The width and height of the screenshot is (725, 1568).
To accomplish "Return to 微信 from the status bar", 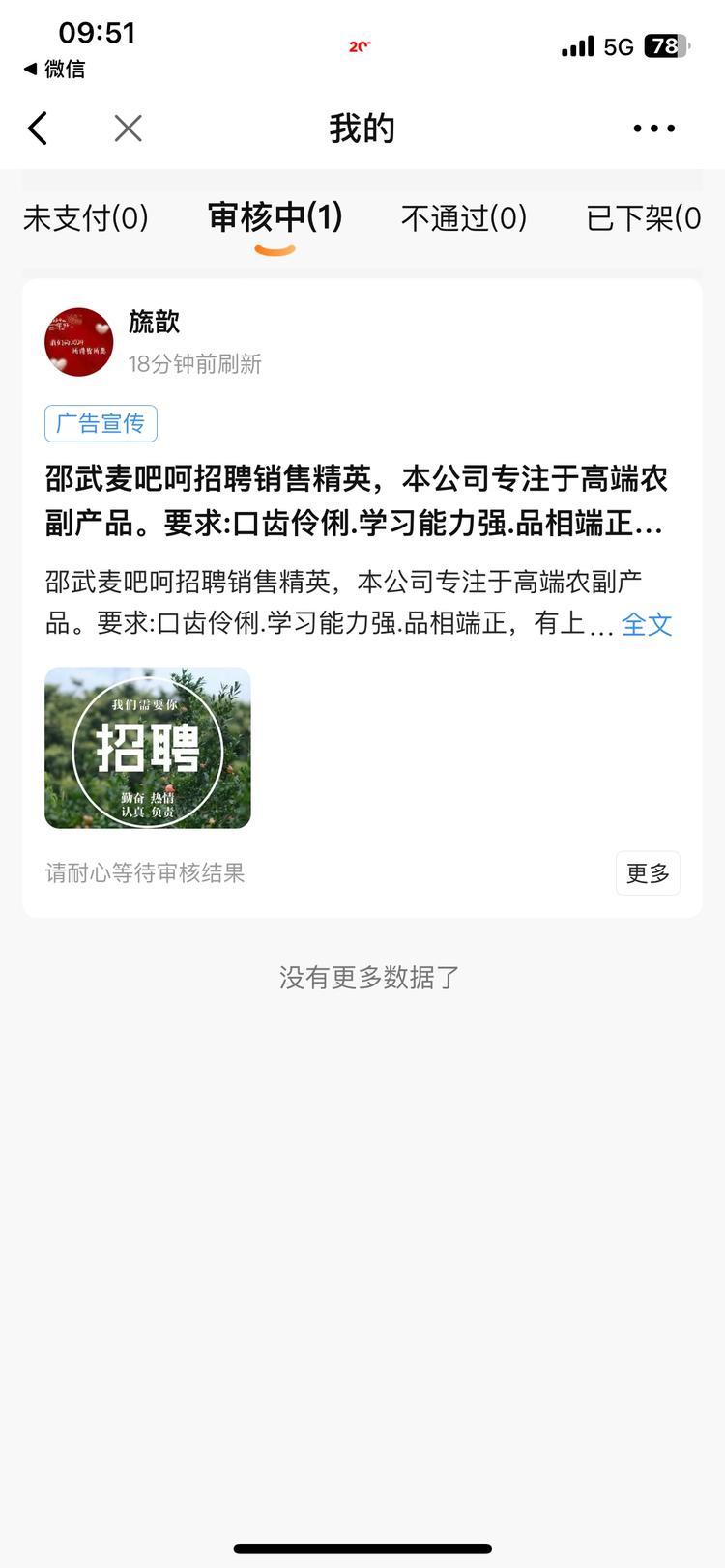I will [x=55, y=69].
